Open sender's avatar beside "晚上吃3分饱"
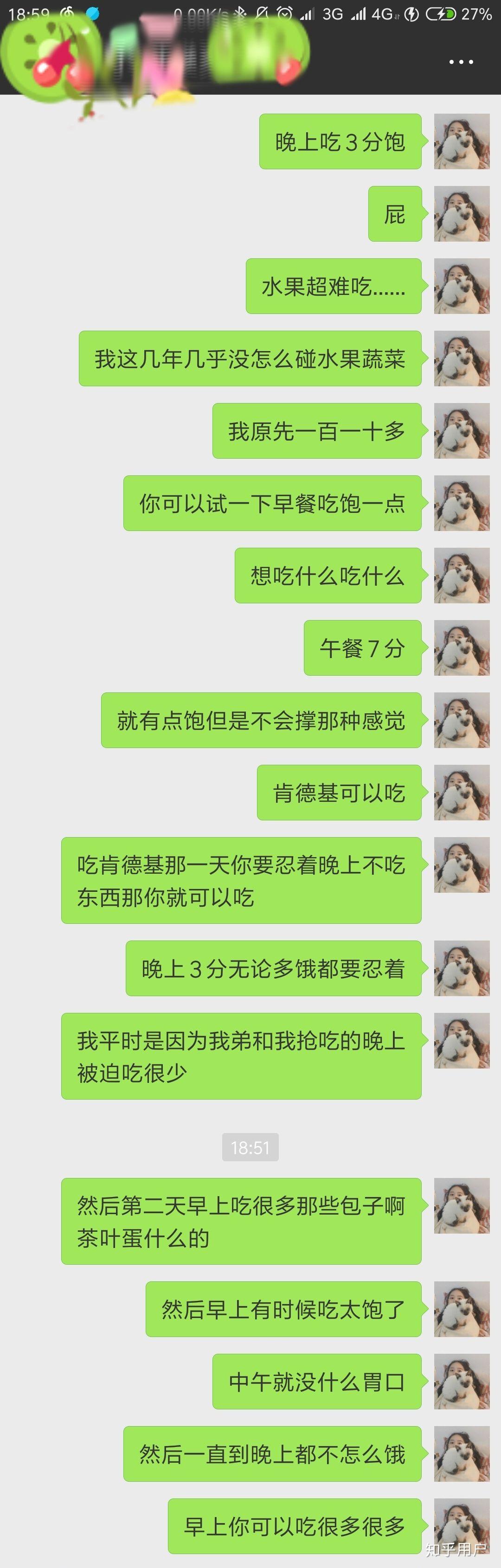Image resolution: width=501 pixels, height=1568 pixels. (462, 141)
